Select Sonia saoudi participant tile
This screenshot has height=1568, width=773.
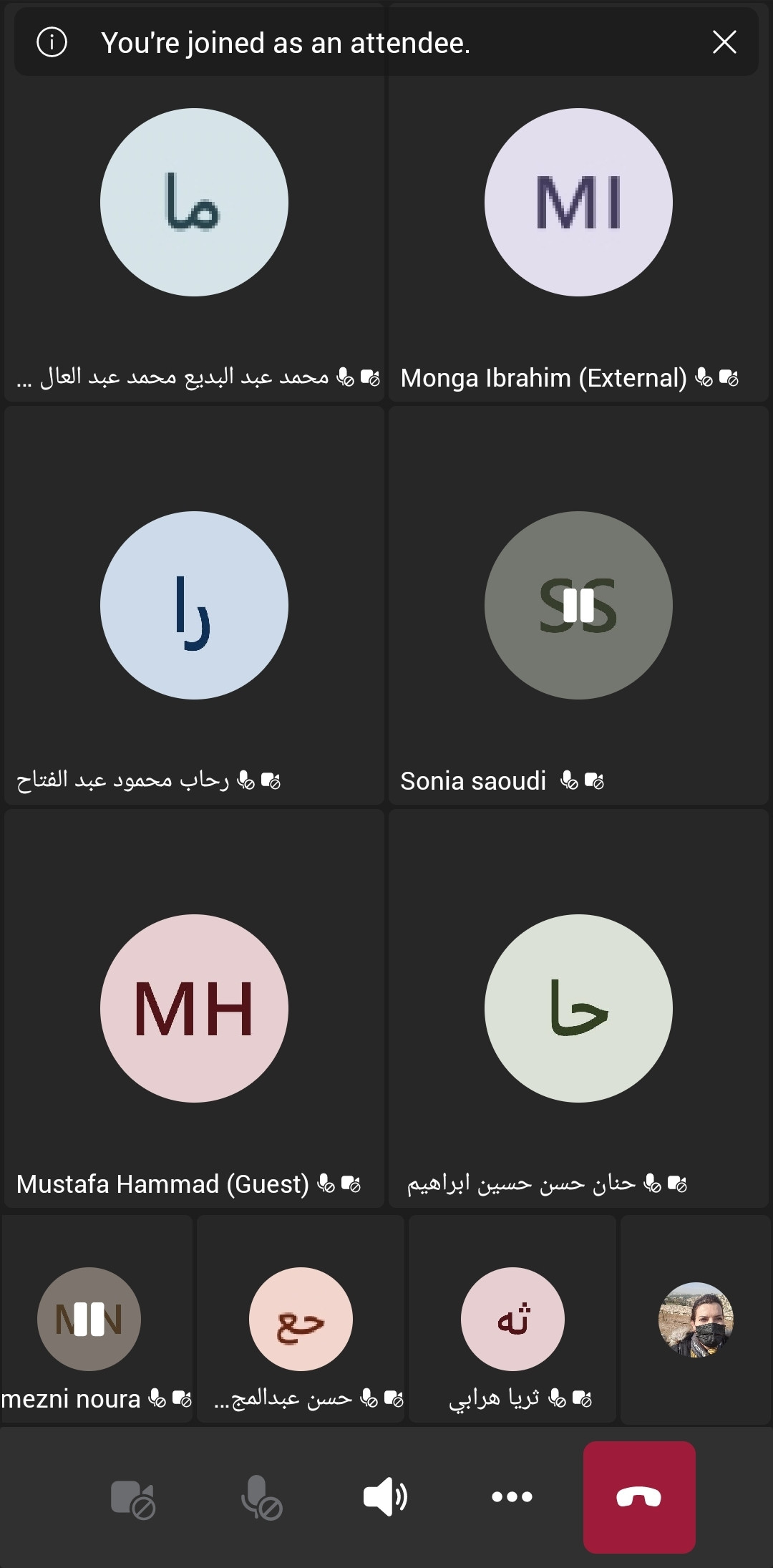click(x=578, y=605)
